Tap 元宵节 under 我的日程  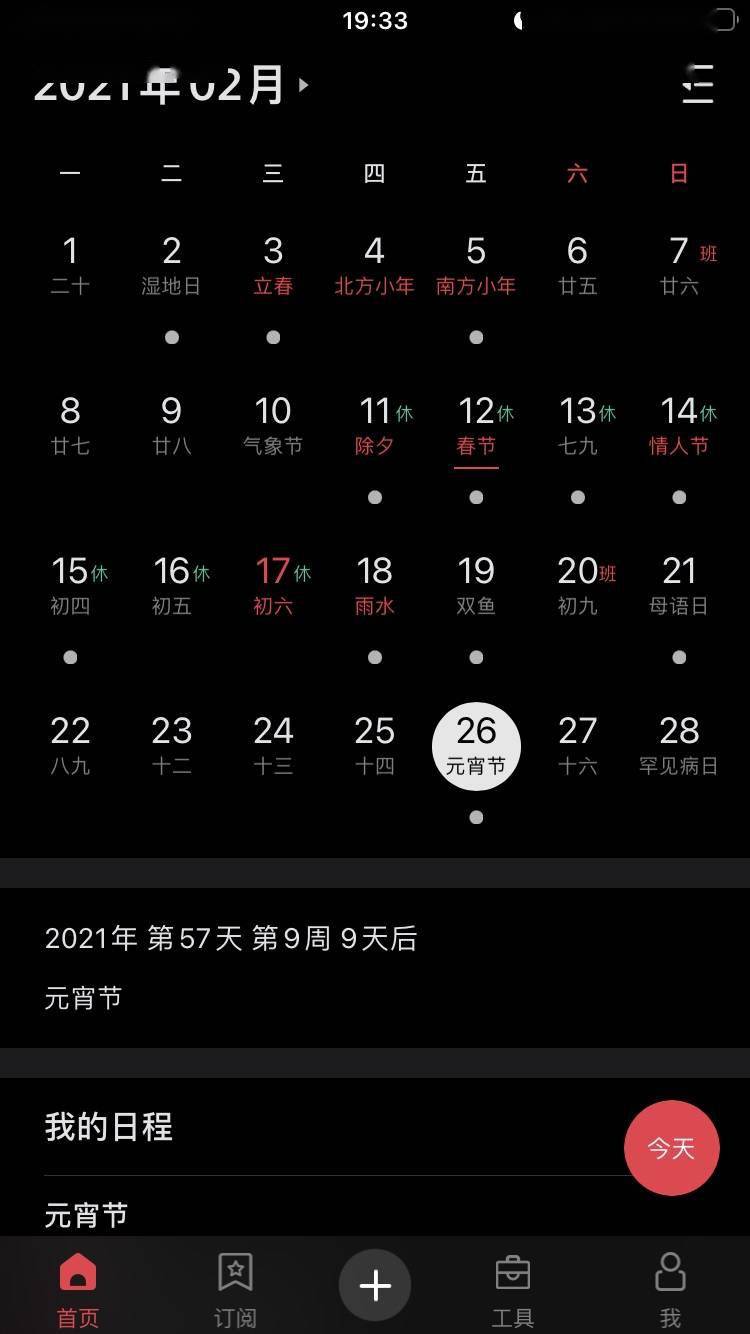pyautogui.click(x=85, y=1214)
